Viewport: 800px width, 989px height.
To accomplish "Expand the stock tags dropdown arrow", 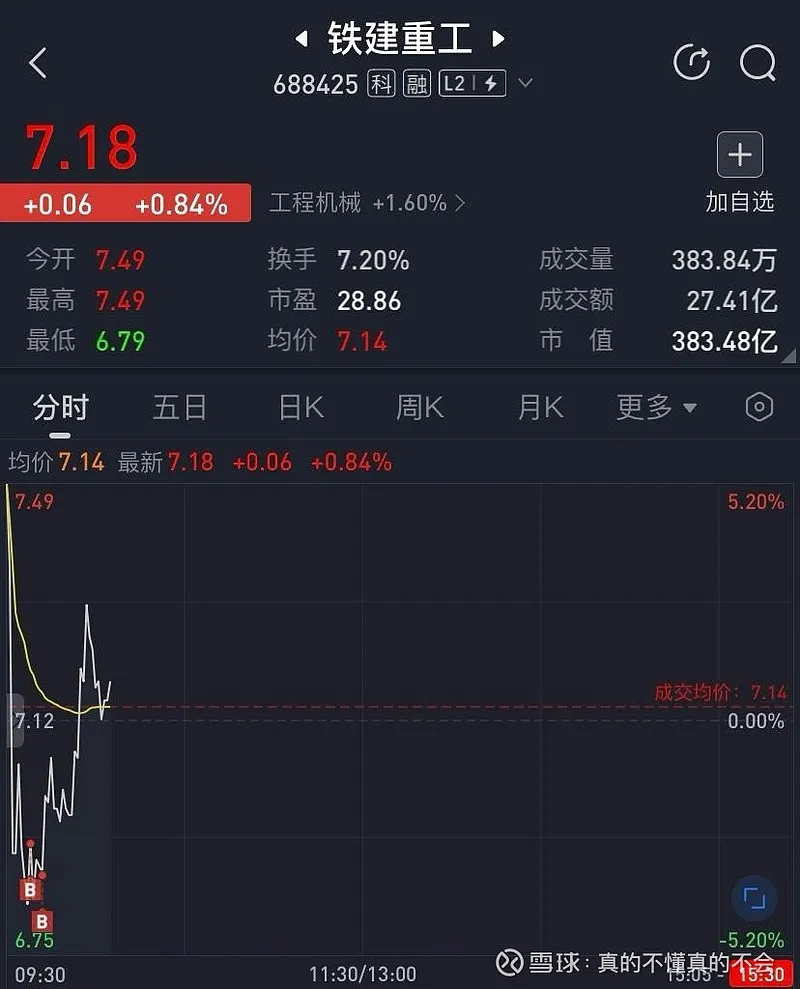I will click(526, 84).
